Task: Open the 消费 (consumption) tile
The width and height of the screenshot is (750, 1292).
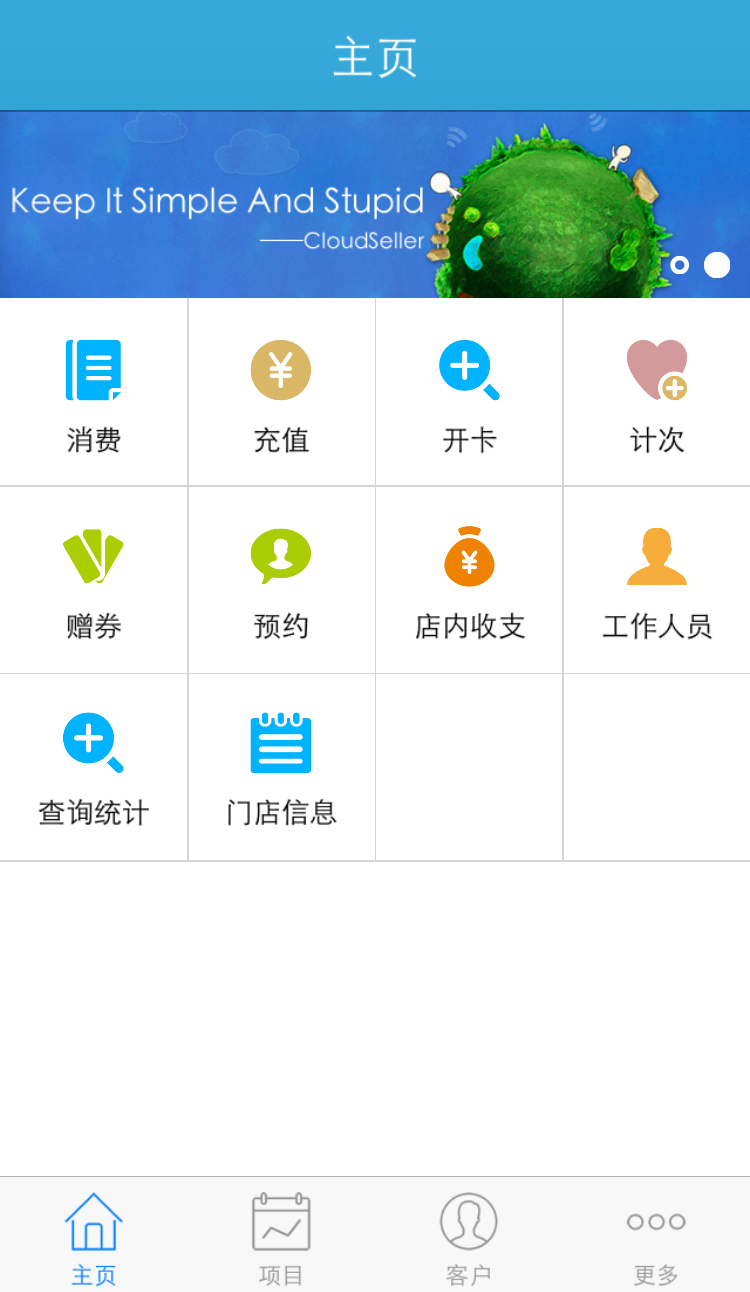Action: 94,393
